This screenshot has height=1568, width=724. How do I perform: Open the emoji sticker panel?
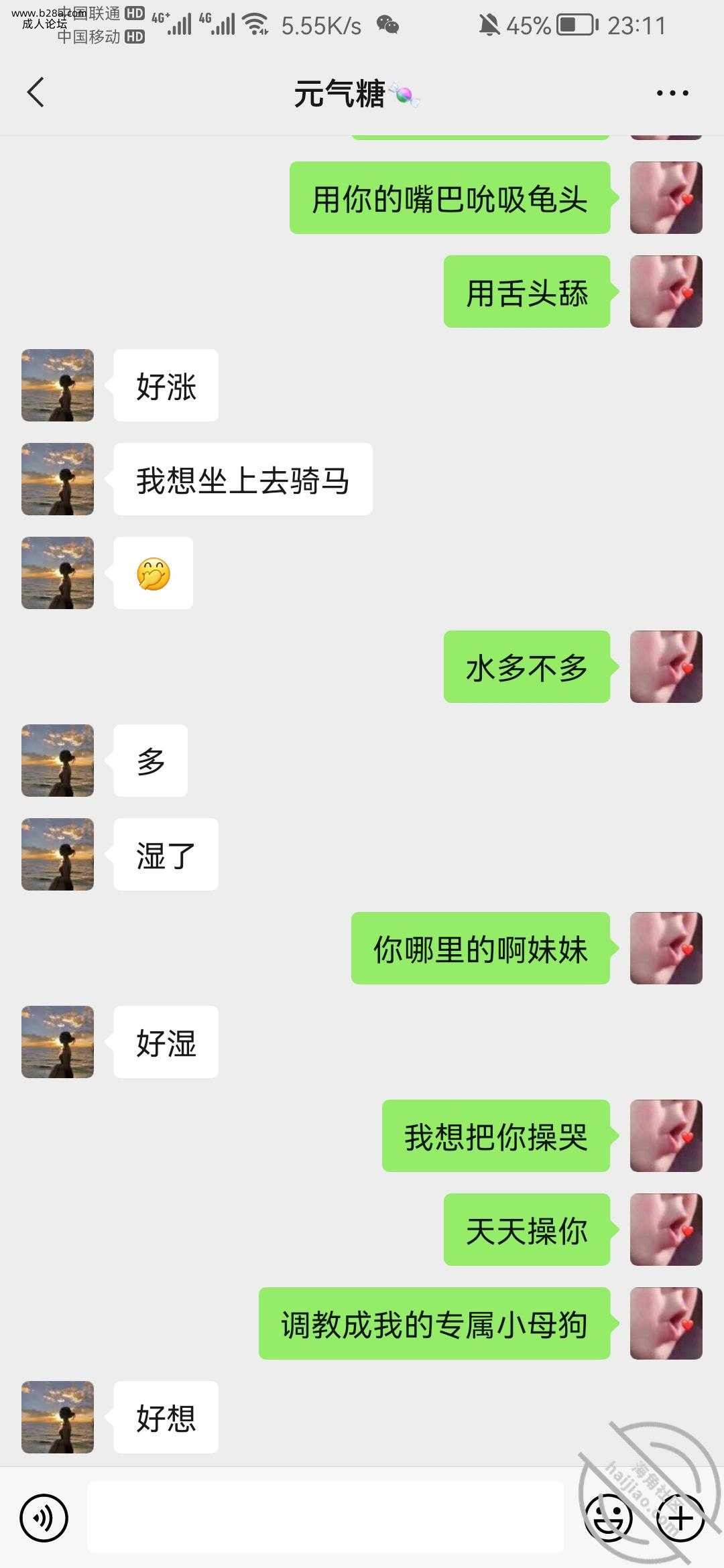click(x=609, y=1518)
